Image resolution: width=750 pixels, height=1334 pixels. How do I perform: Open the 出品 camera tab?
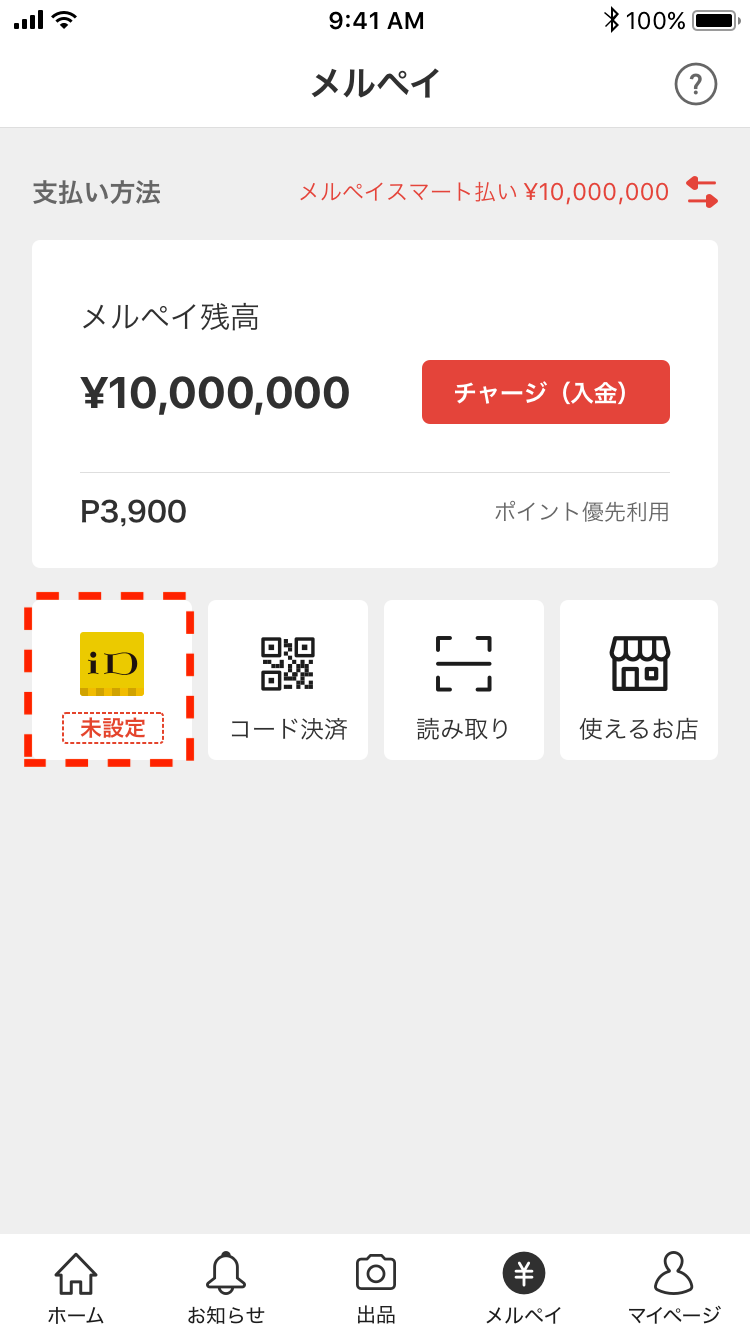[x=376, y=1288]
